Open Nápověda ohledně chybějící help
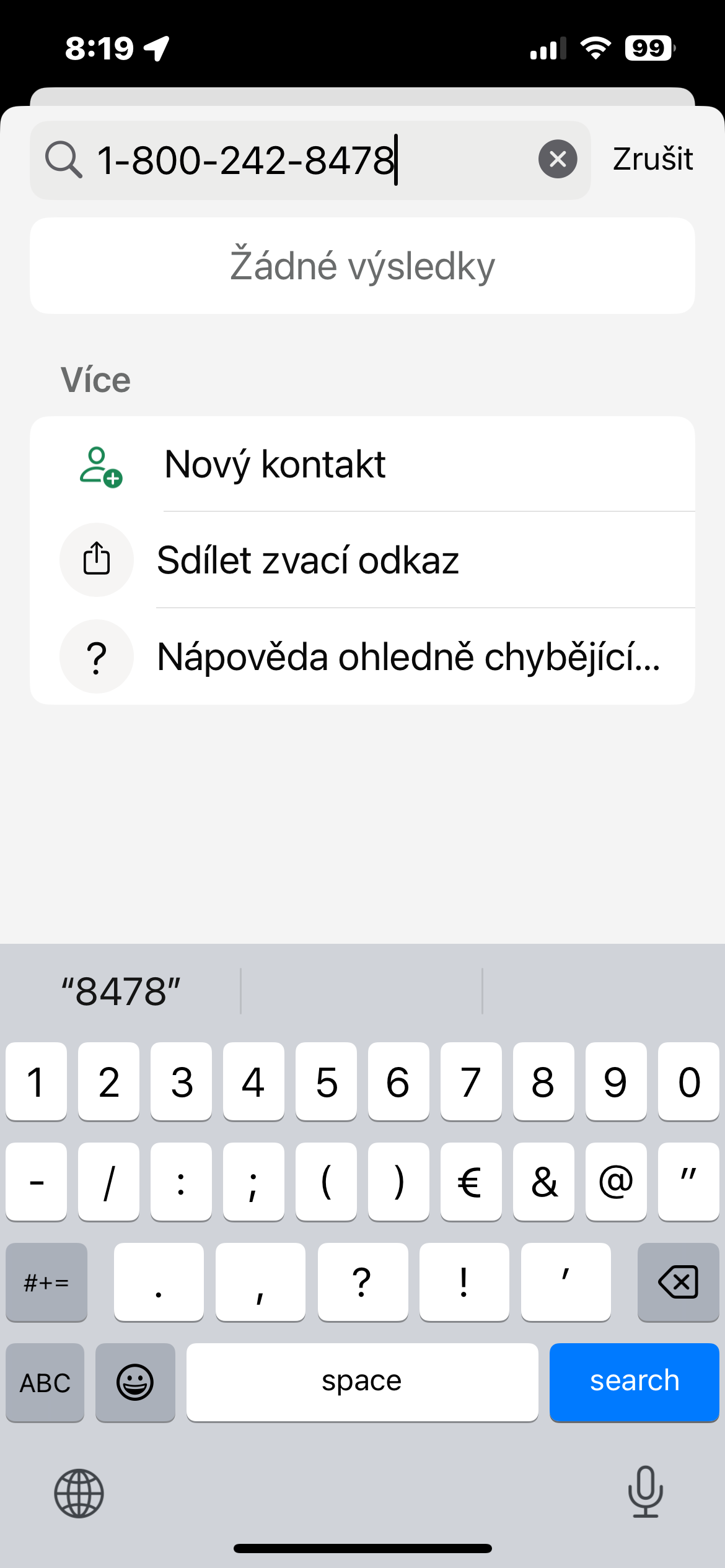The width and height of the screenshot is (725, 1568). click(362, 656)
